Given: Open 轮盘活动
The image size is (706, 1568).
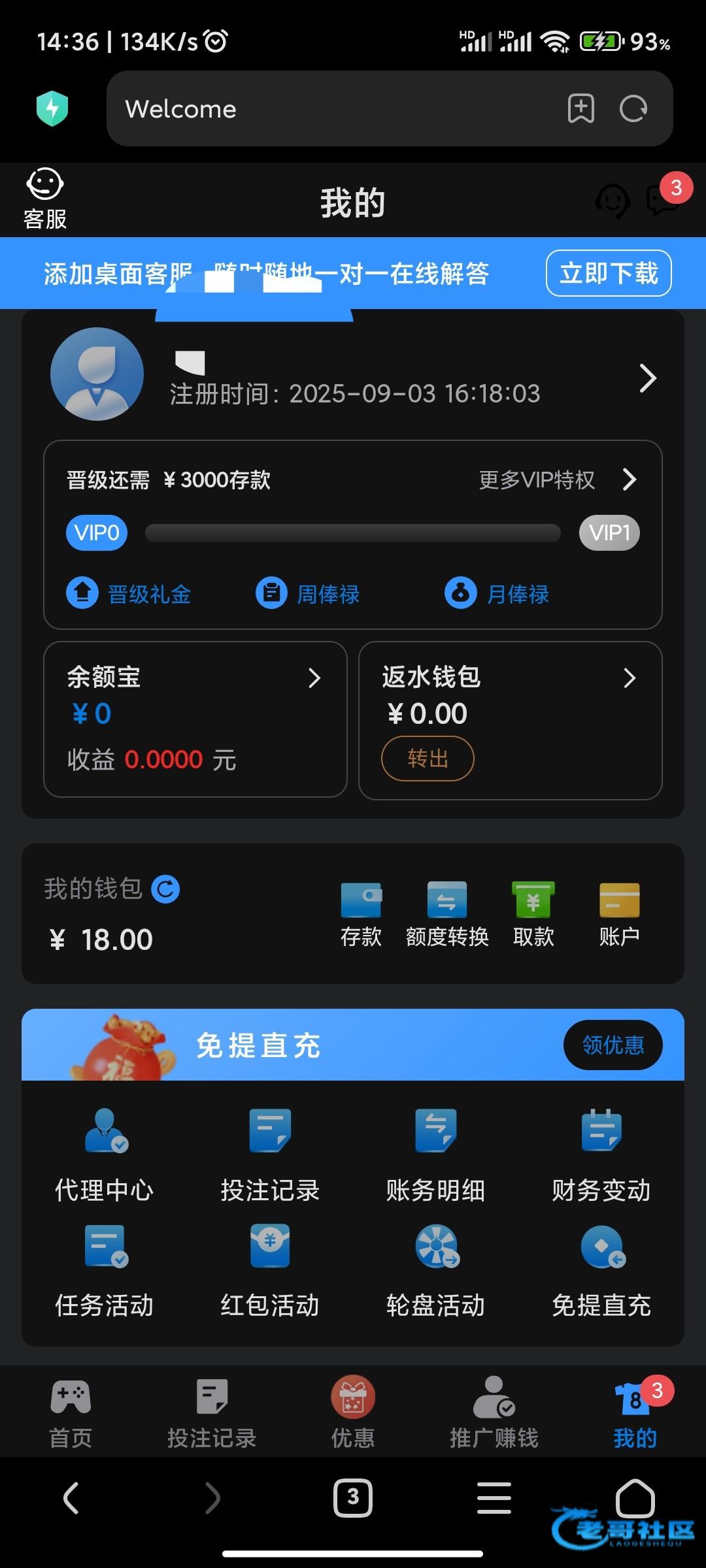Looking at the screenshot, I should 435,1269.
